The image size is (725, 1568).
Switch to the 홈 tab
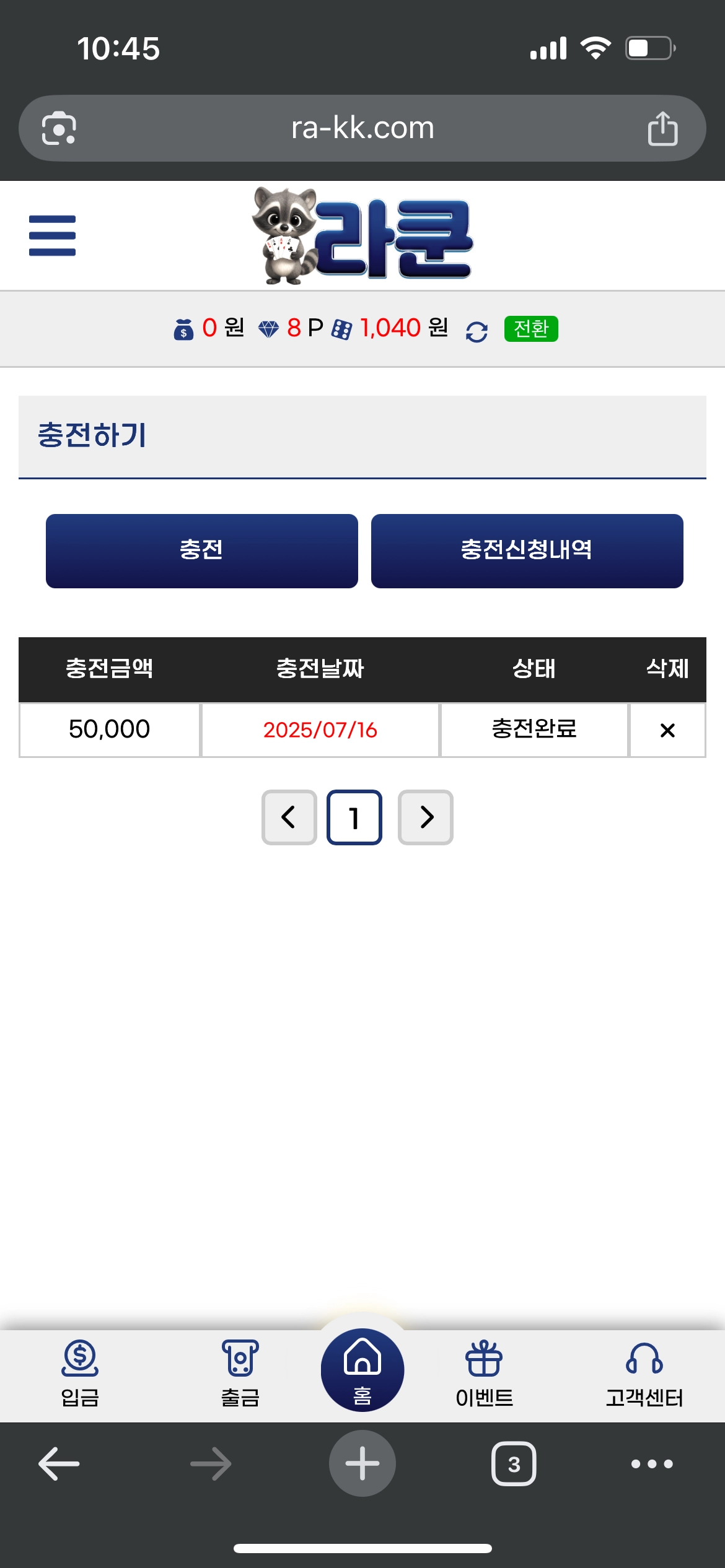(x=362, y=1370)
